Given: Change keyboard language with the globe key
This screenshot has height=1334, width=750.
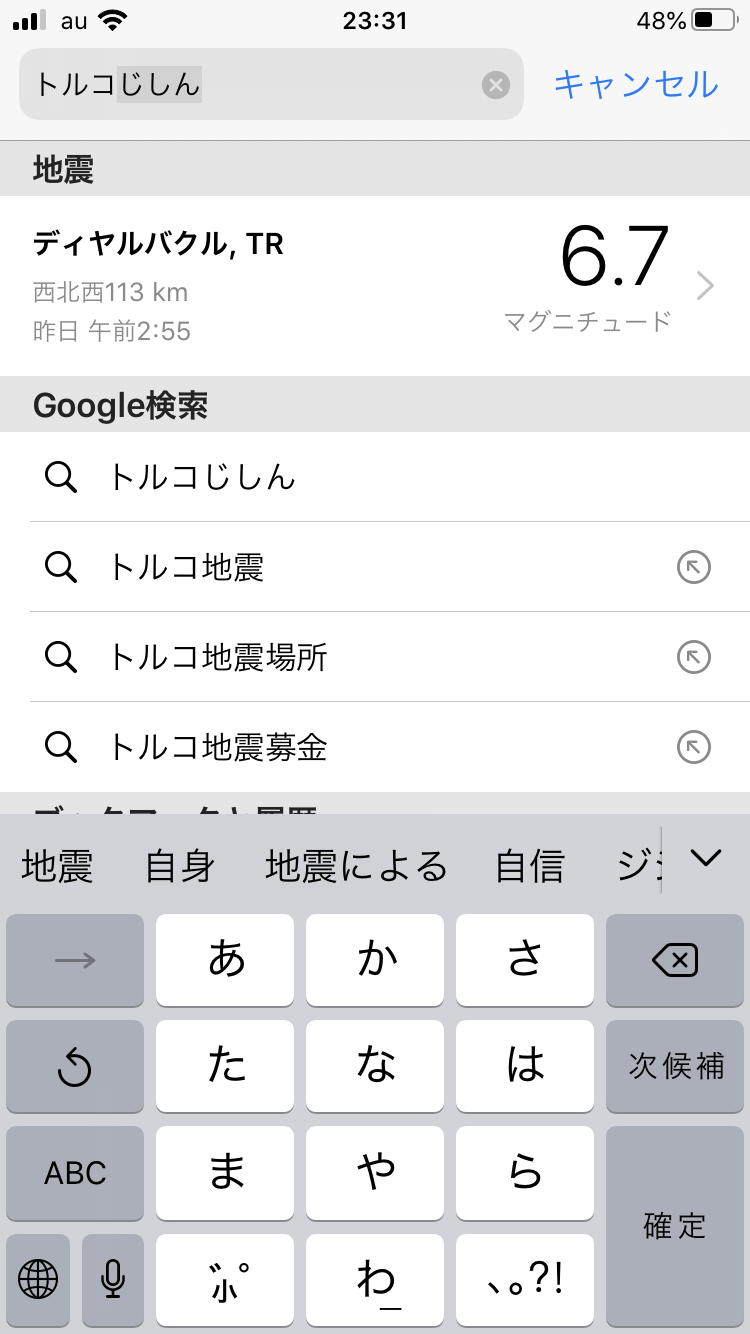Looking at the screenshot, I should 38,1277.
